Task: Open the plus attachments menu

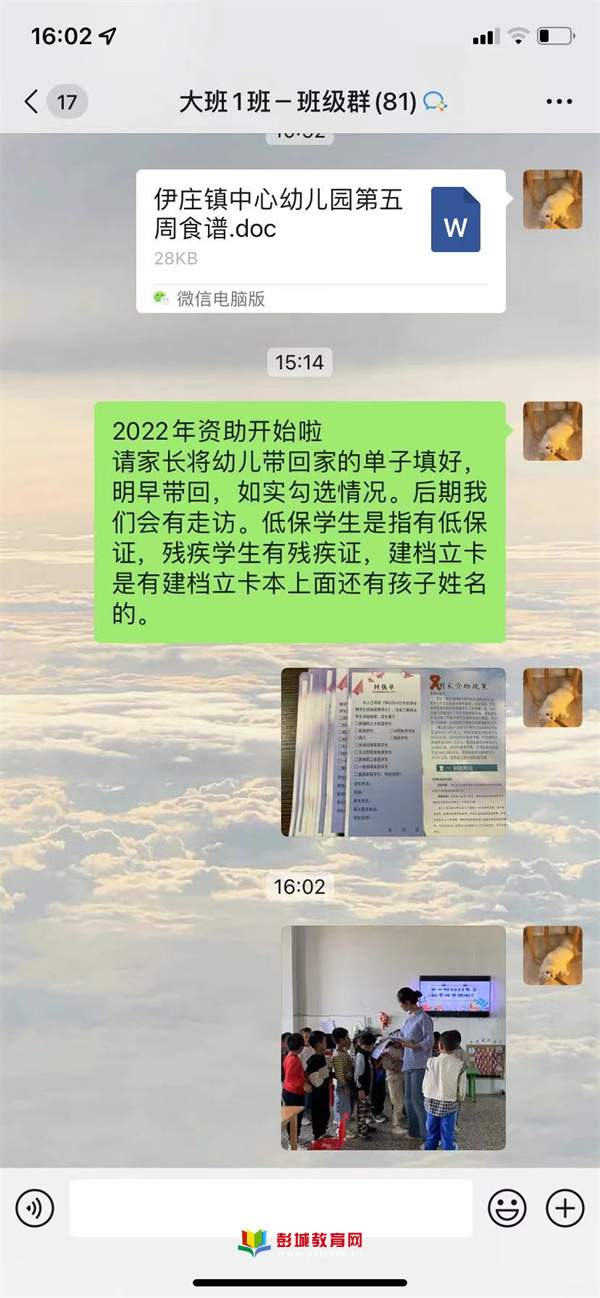Action: pos(565,1209)
